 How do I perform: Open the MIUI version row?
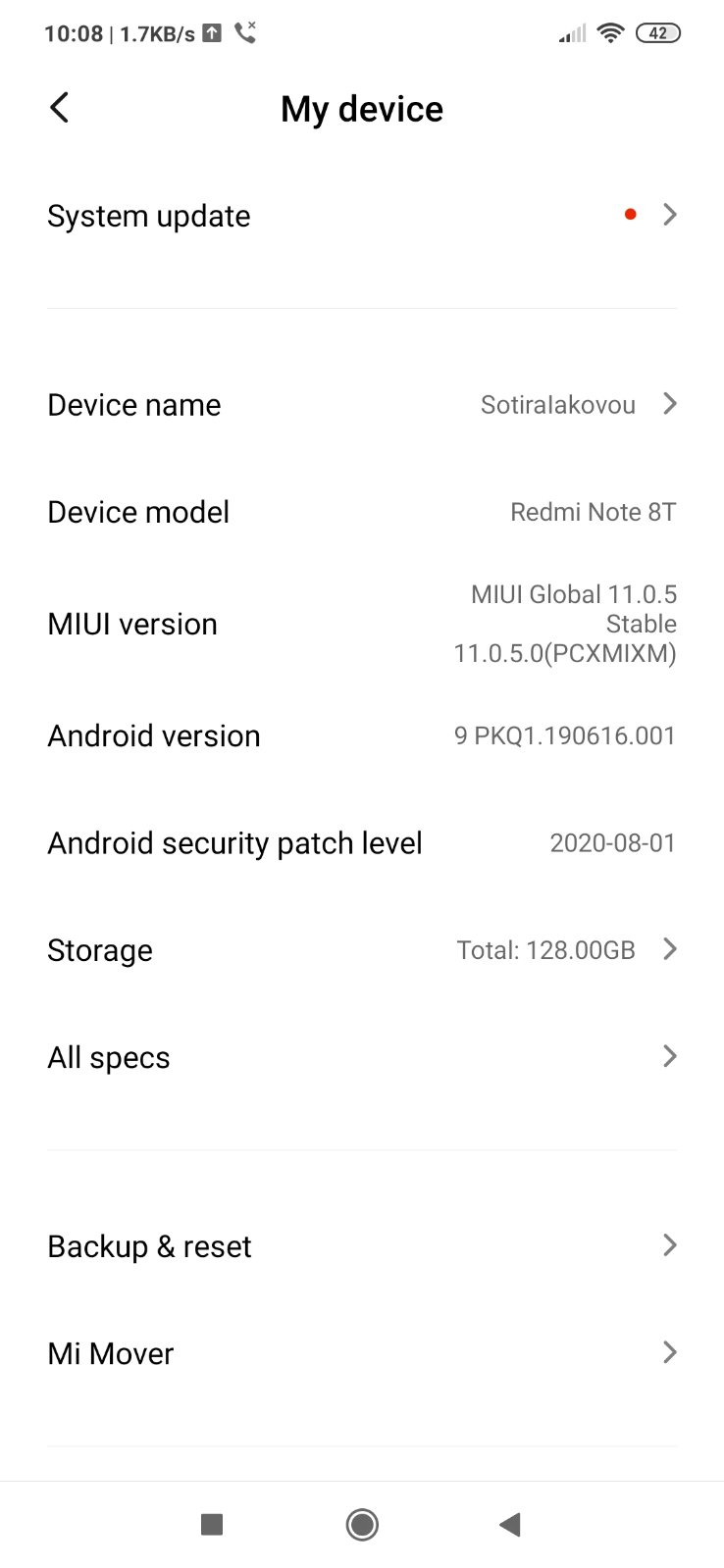[x=361, y=624]
